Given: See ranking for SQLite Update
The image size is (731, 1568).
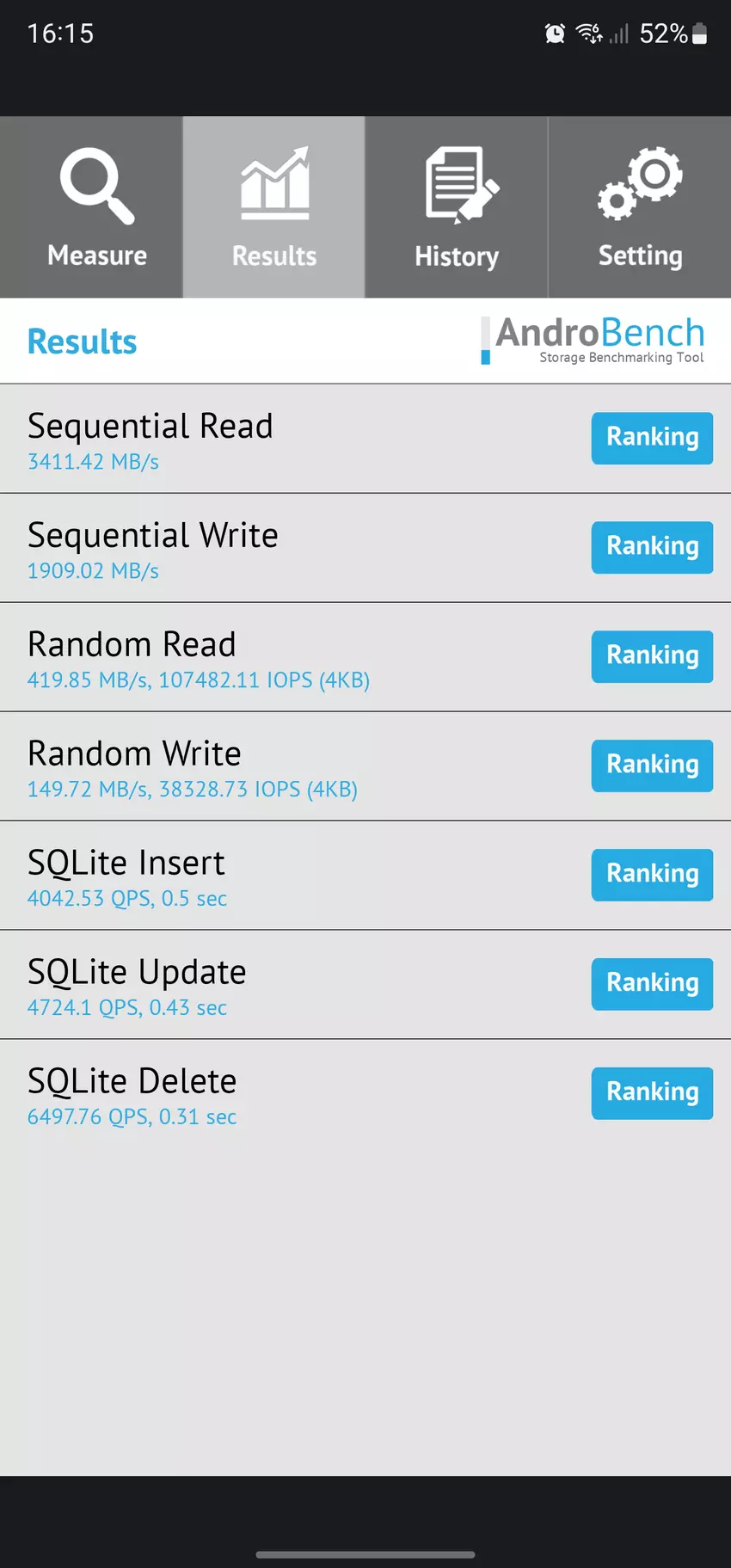Looking at the screenshot, I should tap(652, 984).
